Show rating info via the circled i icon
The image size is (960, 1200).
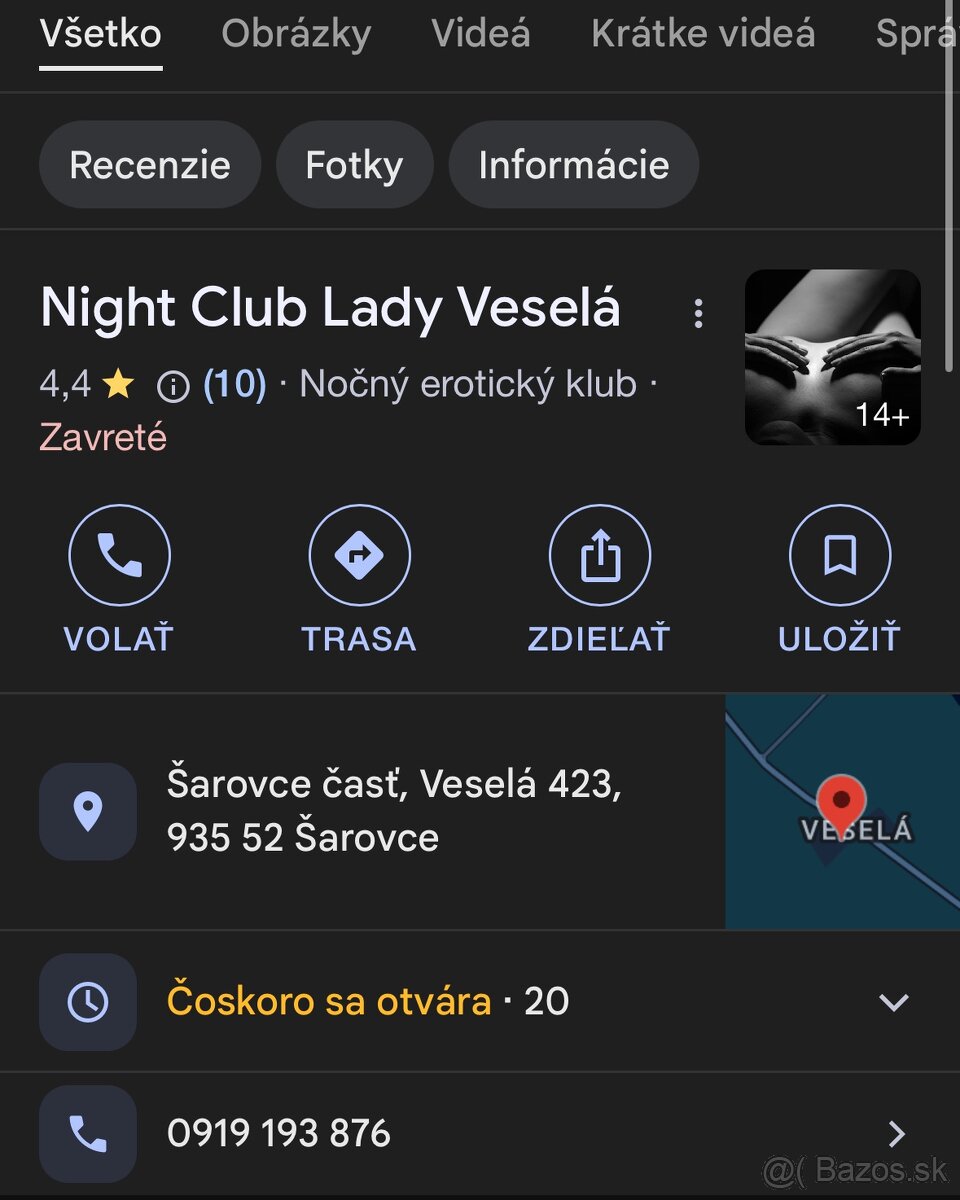tap(173, 386)
